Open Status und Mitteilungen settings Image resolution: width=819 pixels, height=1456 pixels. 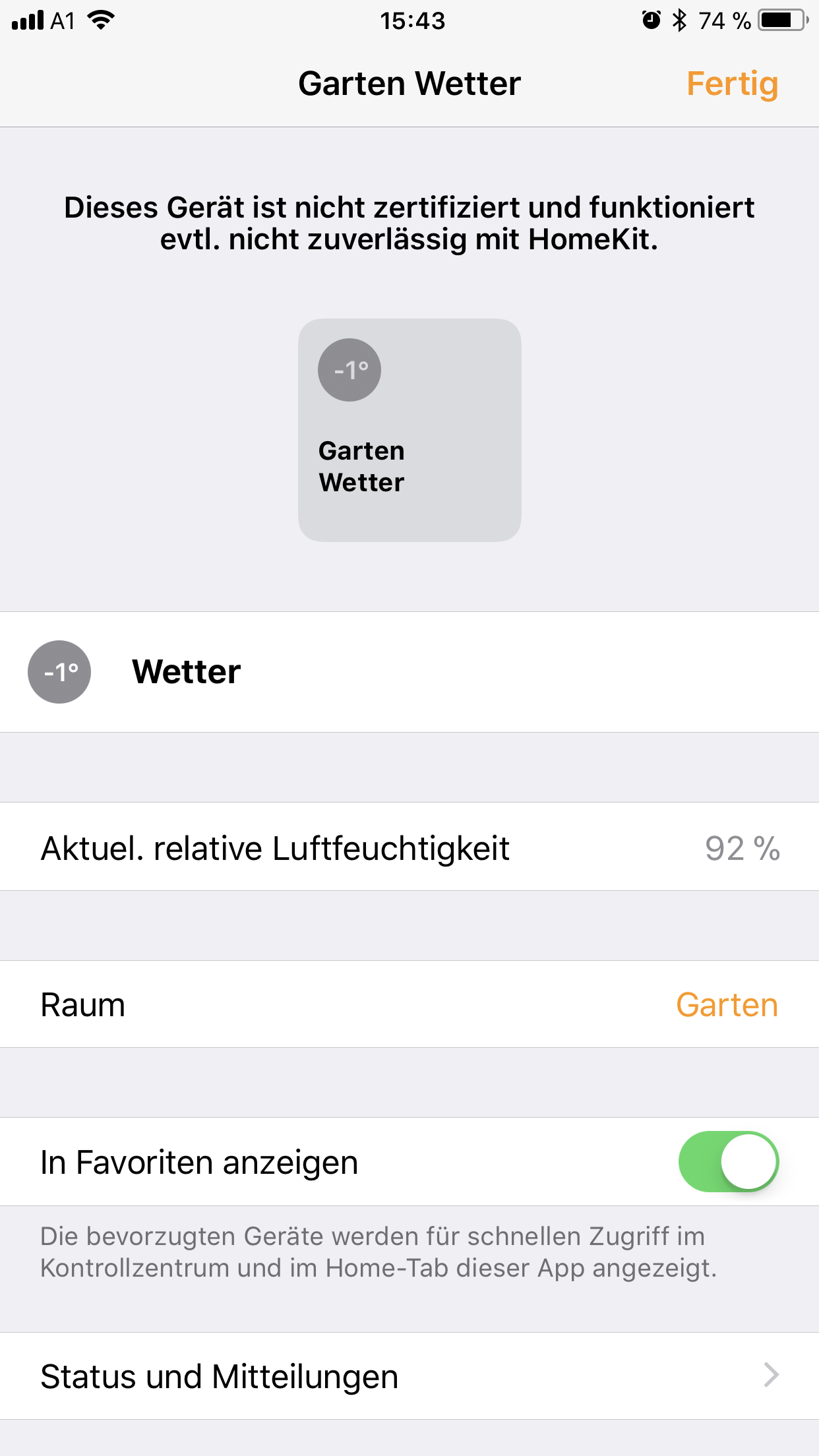(x=409, y=1376)
